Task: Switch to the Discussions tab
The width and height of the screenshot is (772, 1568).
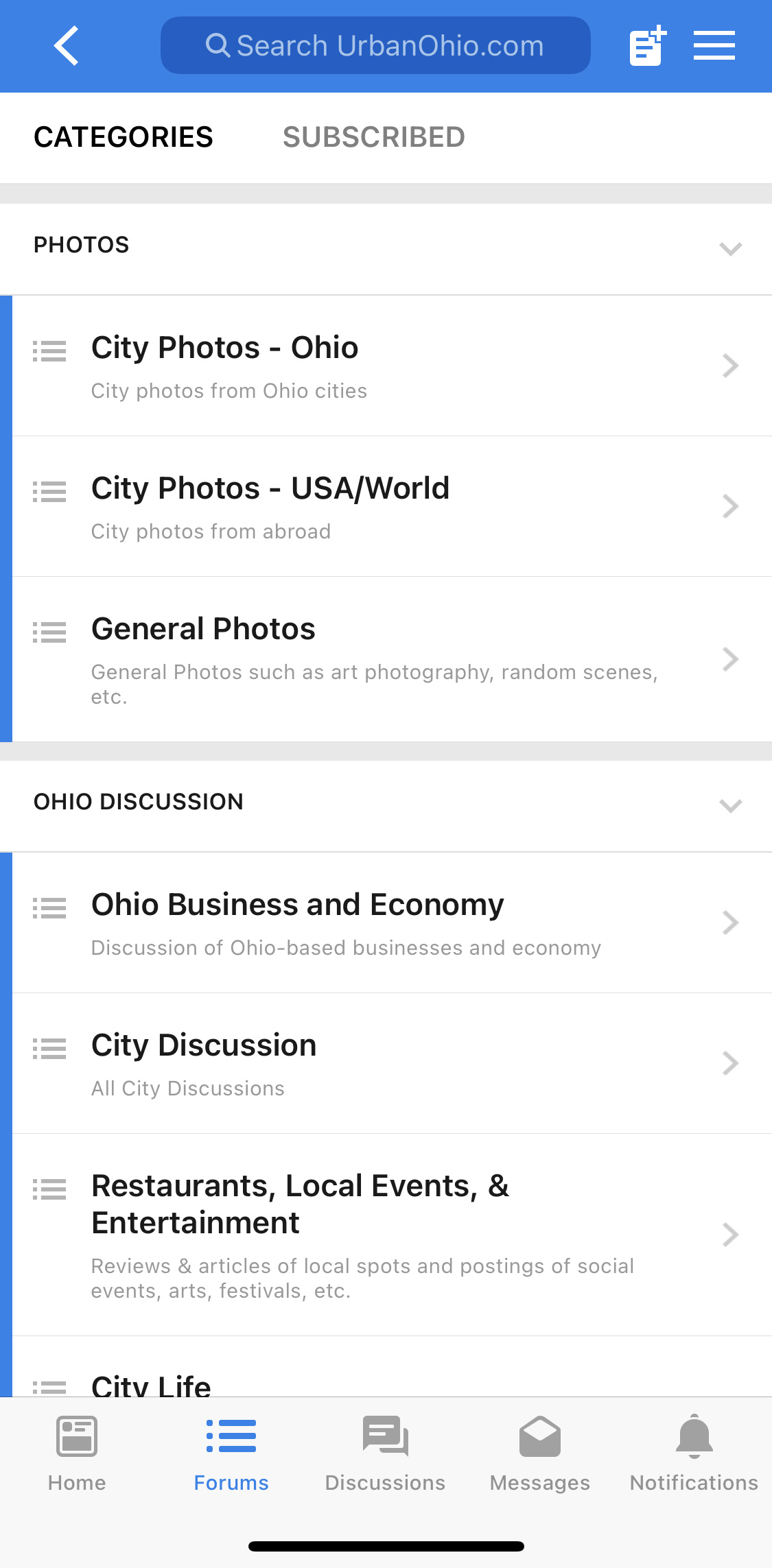Action: point(385,1453)
